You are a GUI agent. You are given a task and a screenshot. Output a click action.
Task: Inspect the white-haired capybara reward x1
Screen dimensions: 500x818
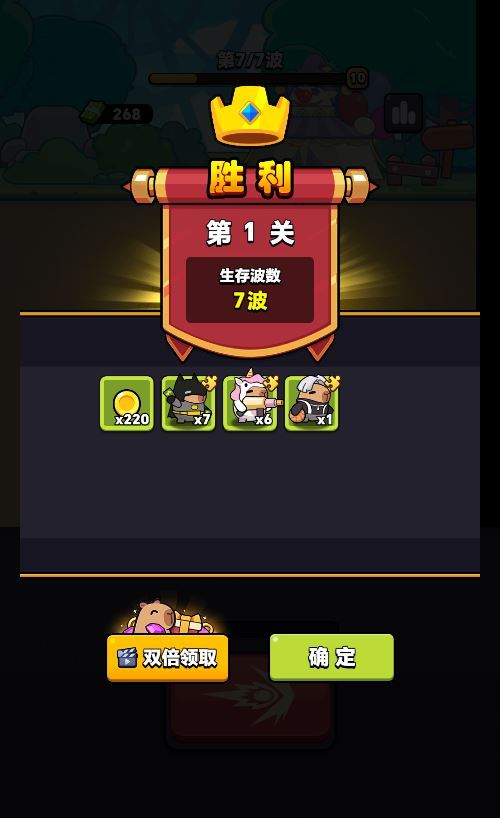pyautogui.click(x=312, y=403)
